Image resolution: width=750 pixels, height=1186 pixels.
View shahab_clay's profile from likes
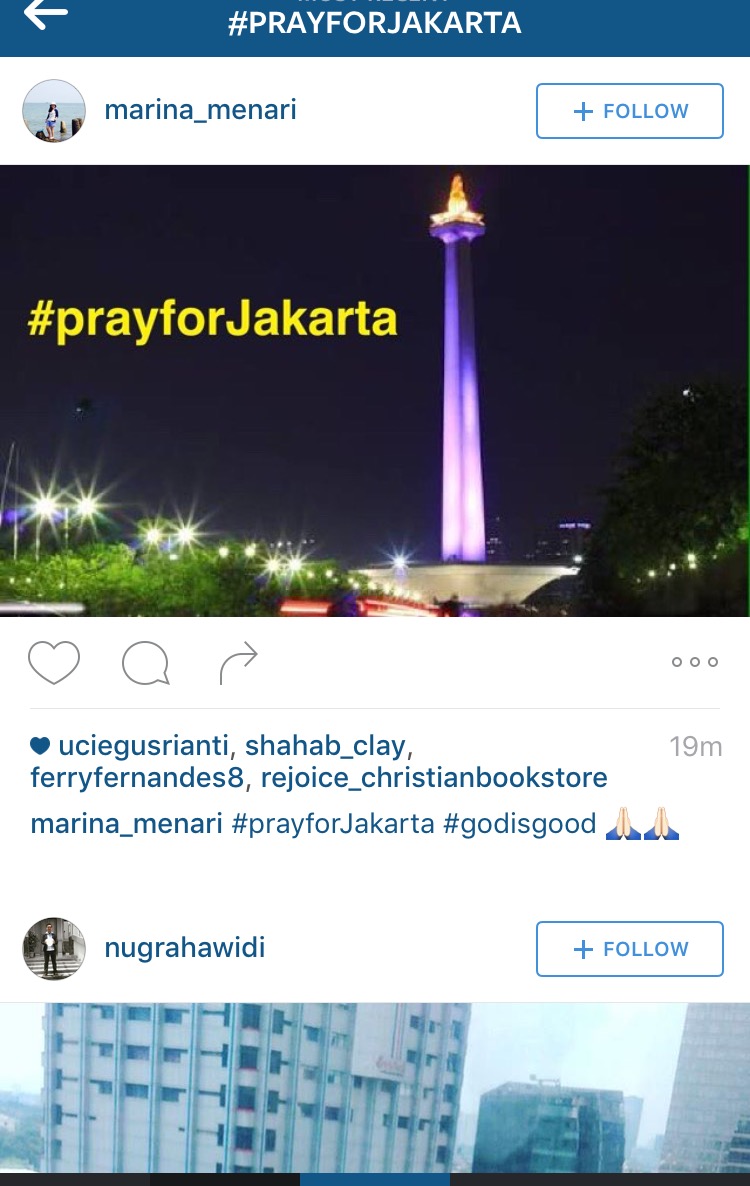pyautogui.click(x=325, y=746)
